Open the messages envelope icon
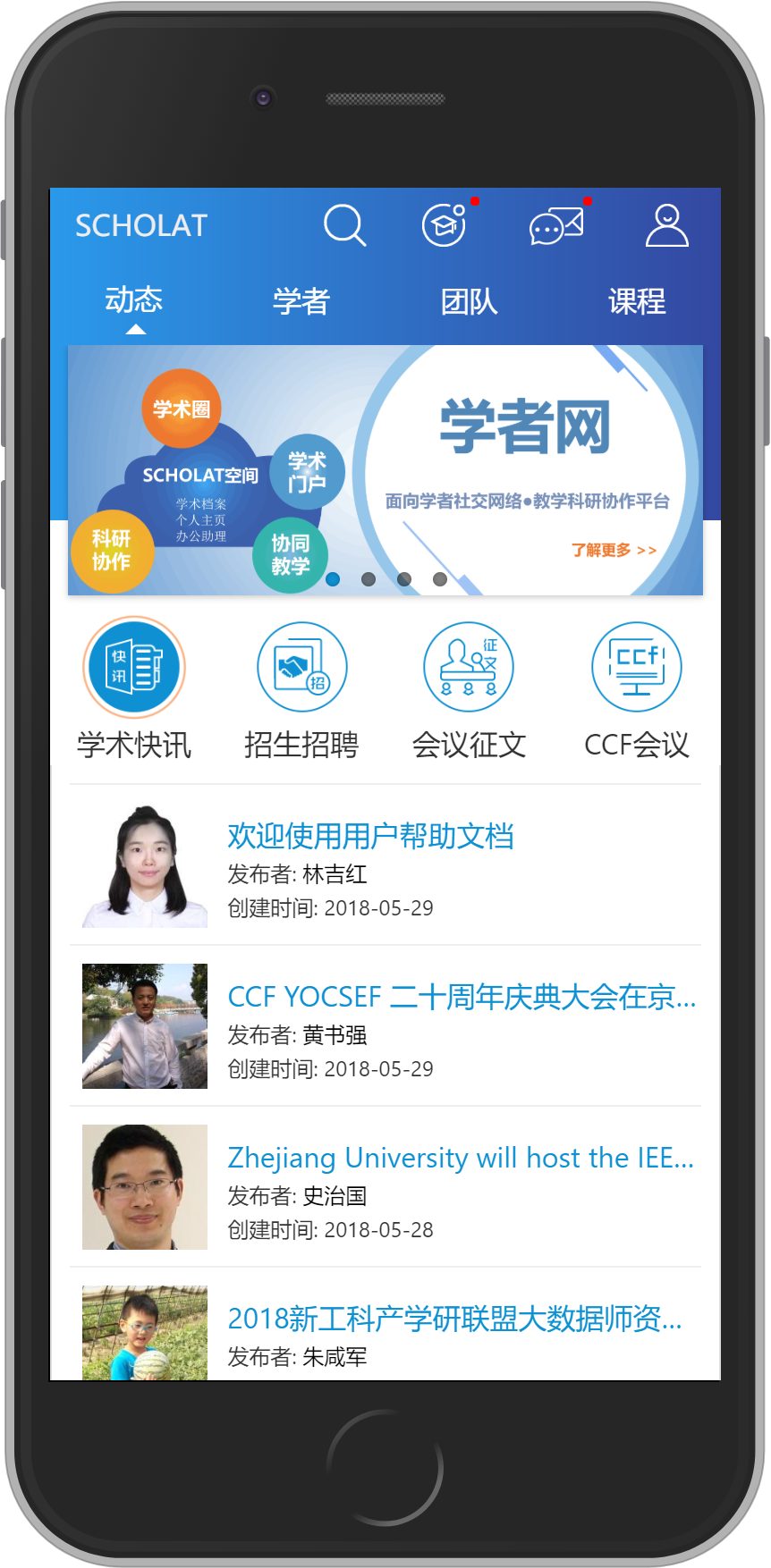 point(556,225)
